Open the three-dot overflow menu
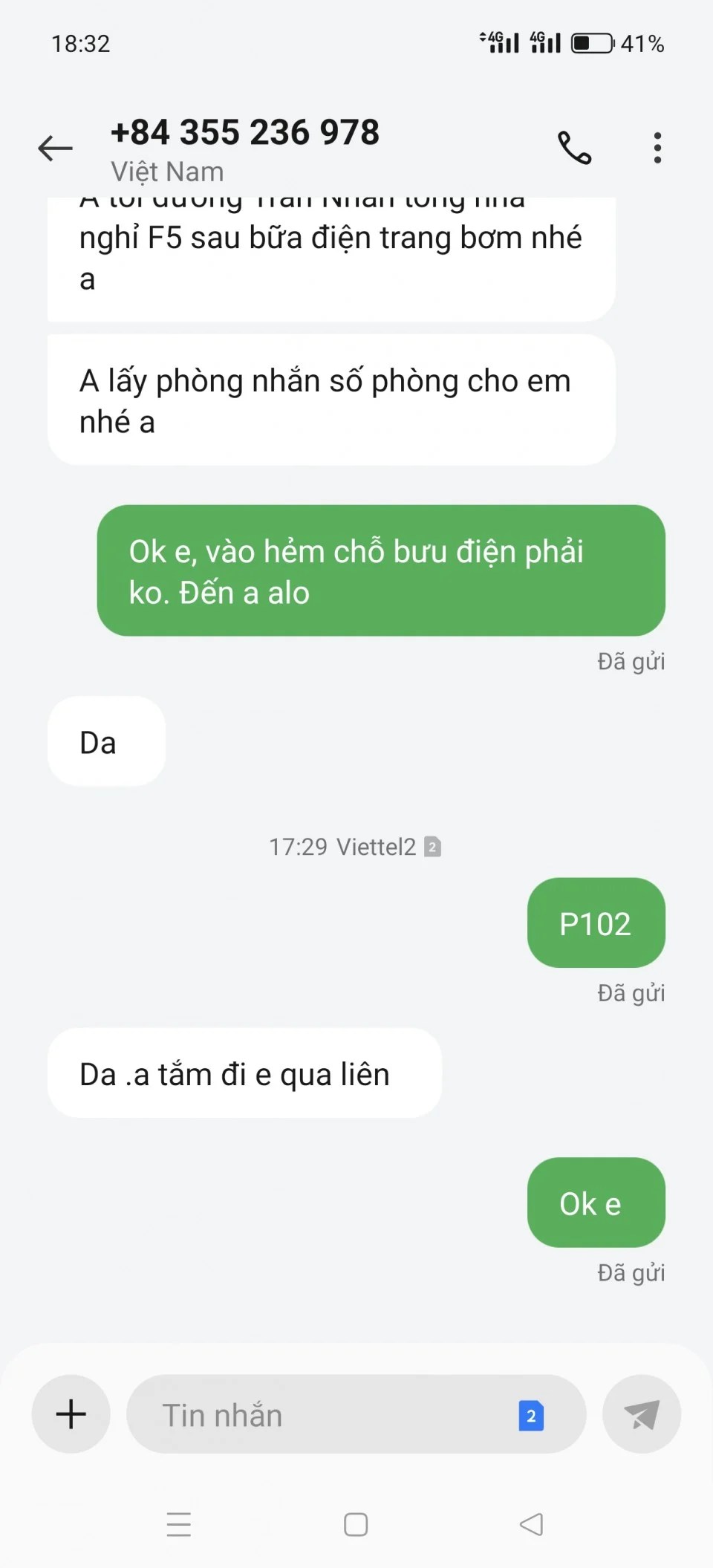 657,148
